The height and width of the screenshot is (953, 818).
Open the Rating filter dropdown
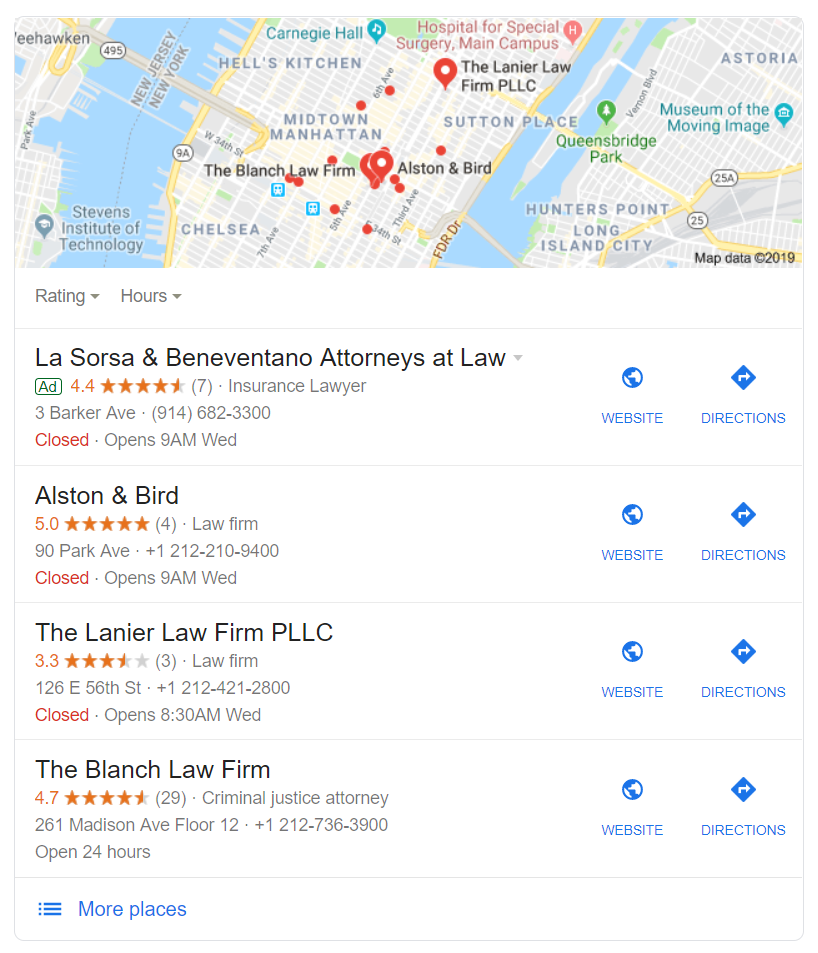point(67,296)
